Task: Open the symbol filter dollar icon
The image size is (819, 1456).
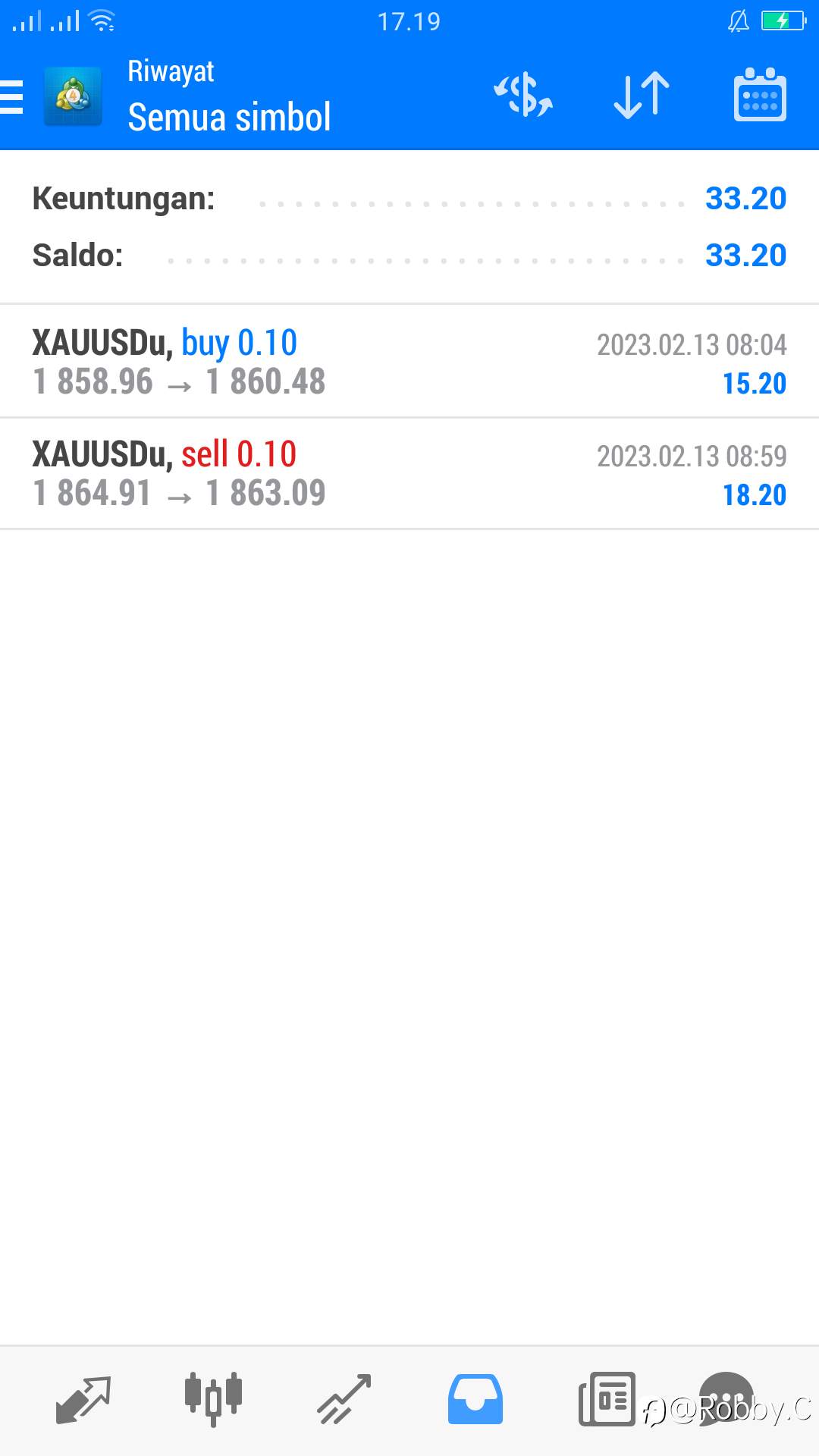Action: pos(523,96)
